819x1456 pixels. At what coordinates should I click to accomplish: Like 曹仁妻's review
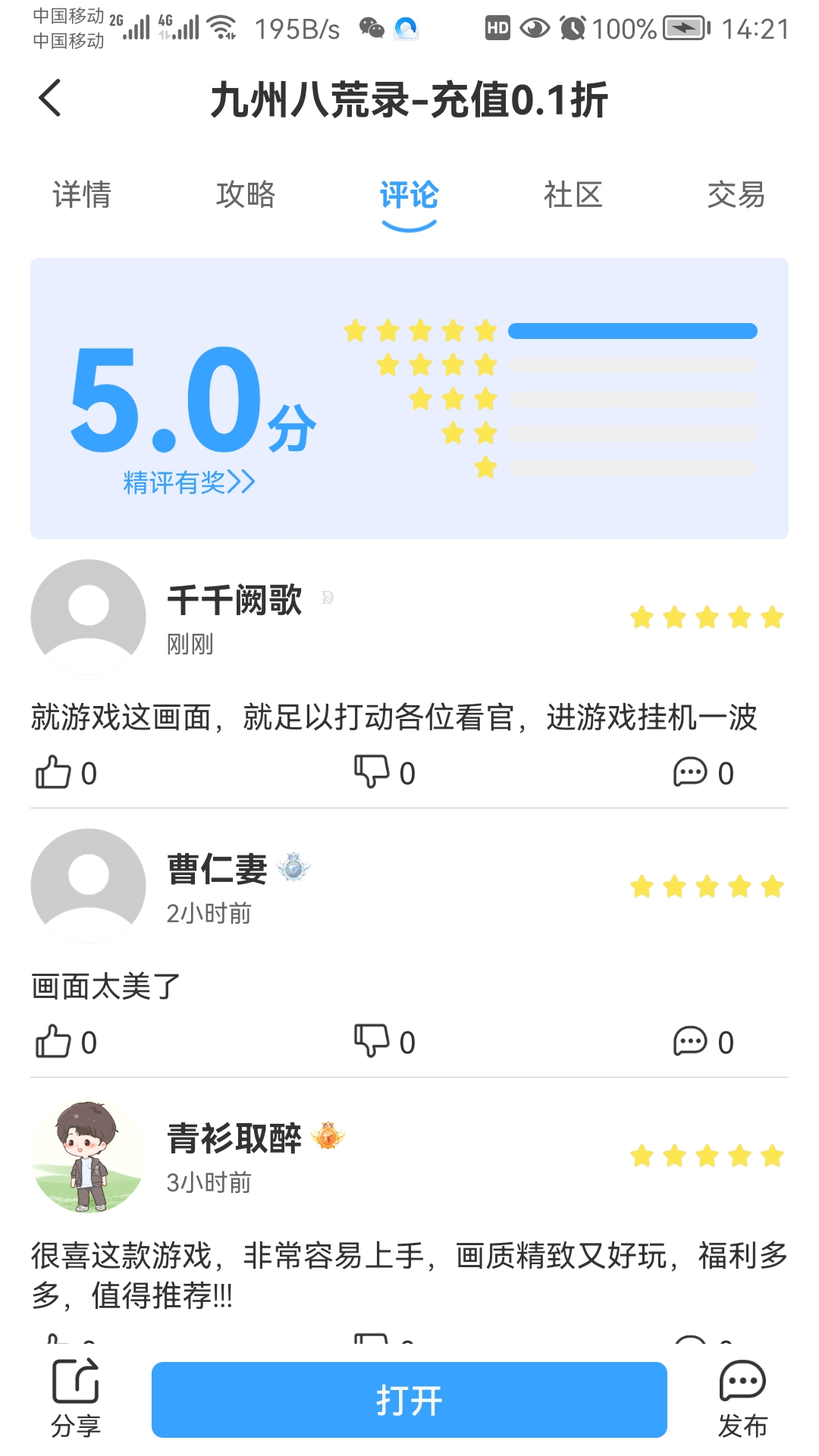click(66, 1042)
